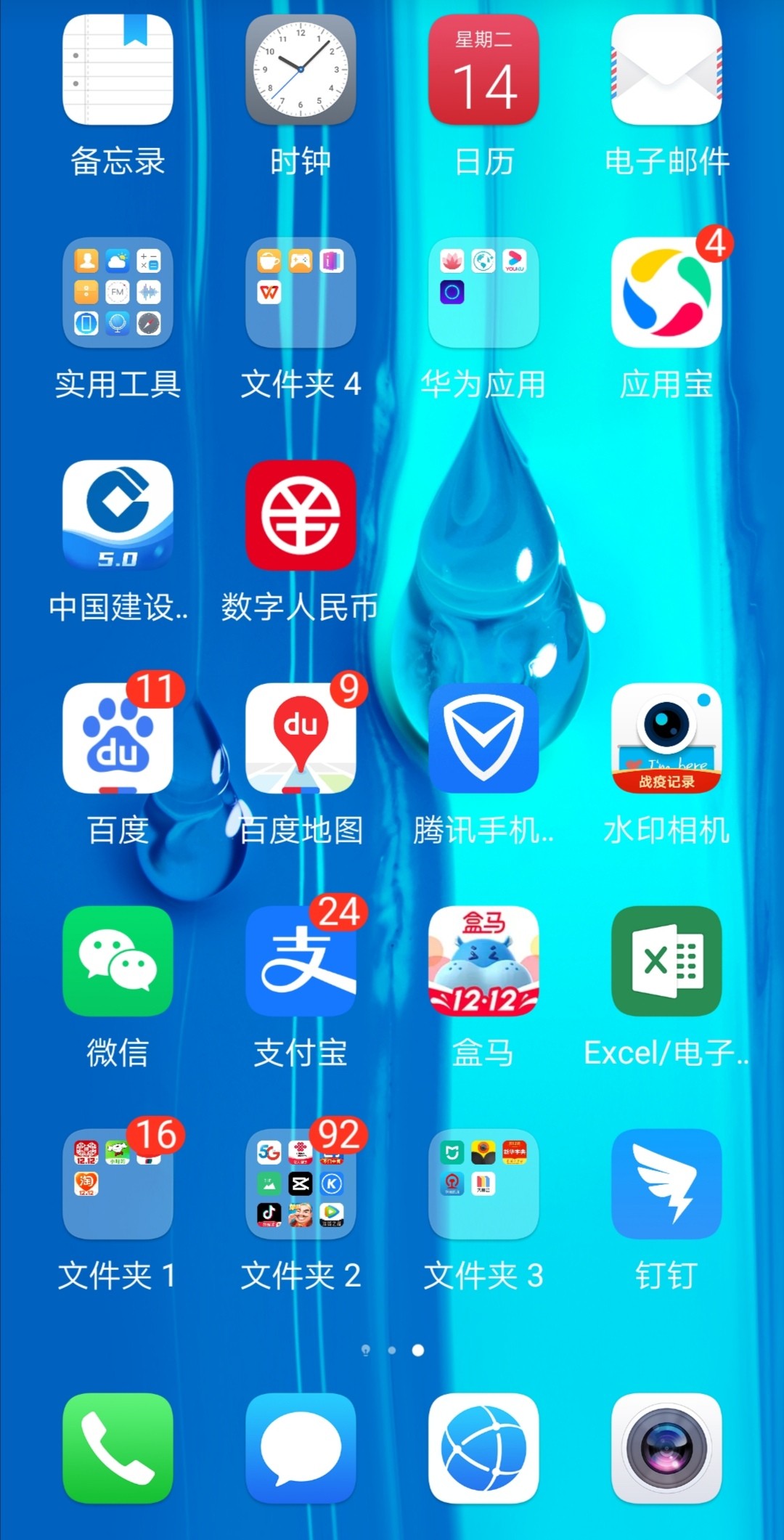Open the 钉钉 DingTalk app
Image resolution: width=784 pixels, height=1540 pixels.
[666, 1184]
